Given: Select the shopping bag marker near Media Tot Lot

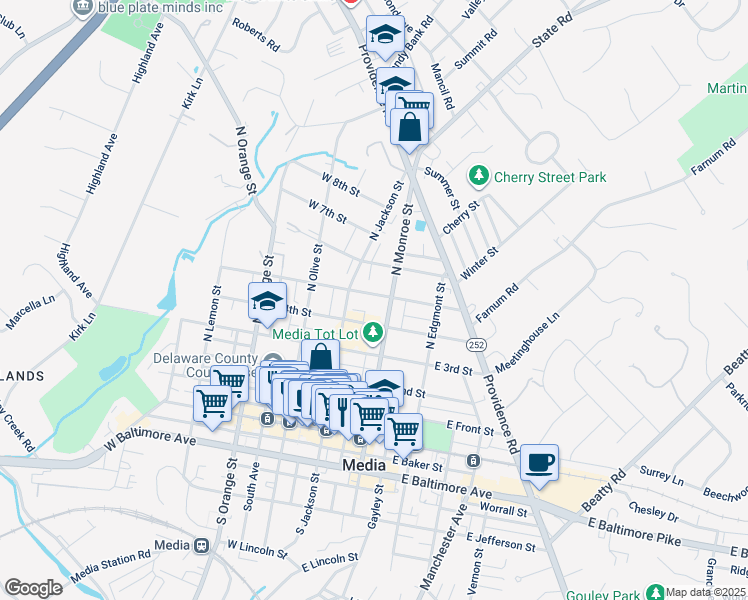Looking at the screenshot, I should 321,357.
